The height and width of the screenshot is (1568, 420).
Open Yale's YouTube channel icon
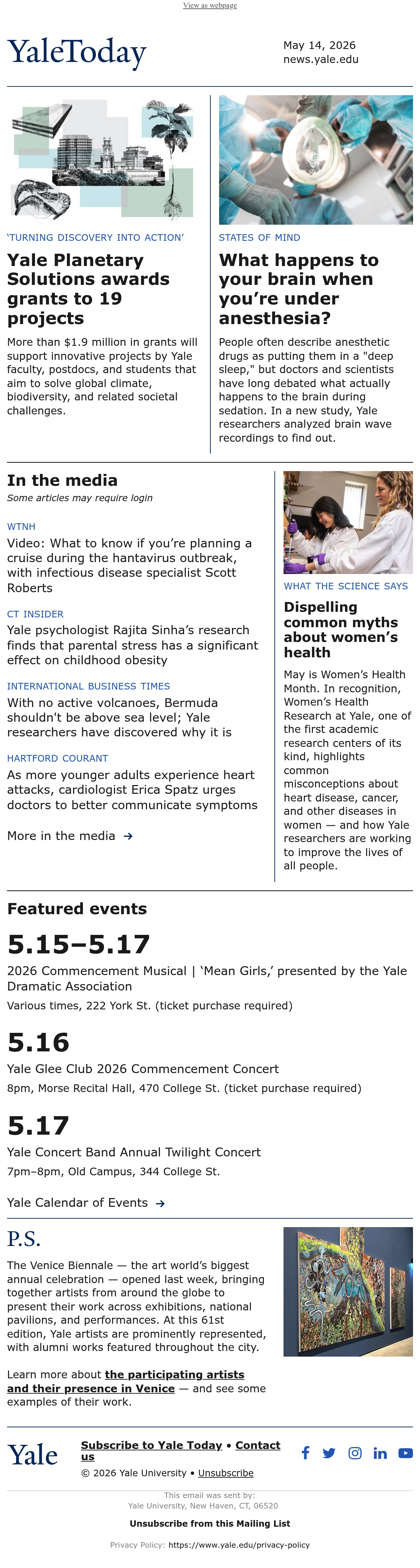click(x=405, y=1453)
